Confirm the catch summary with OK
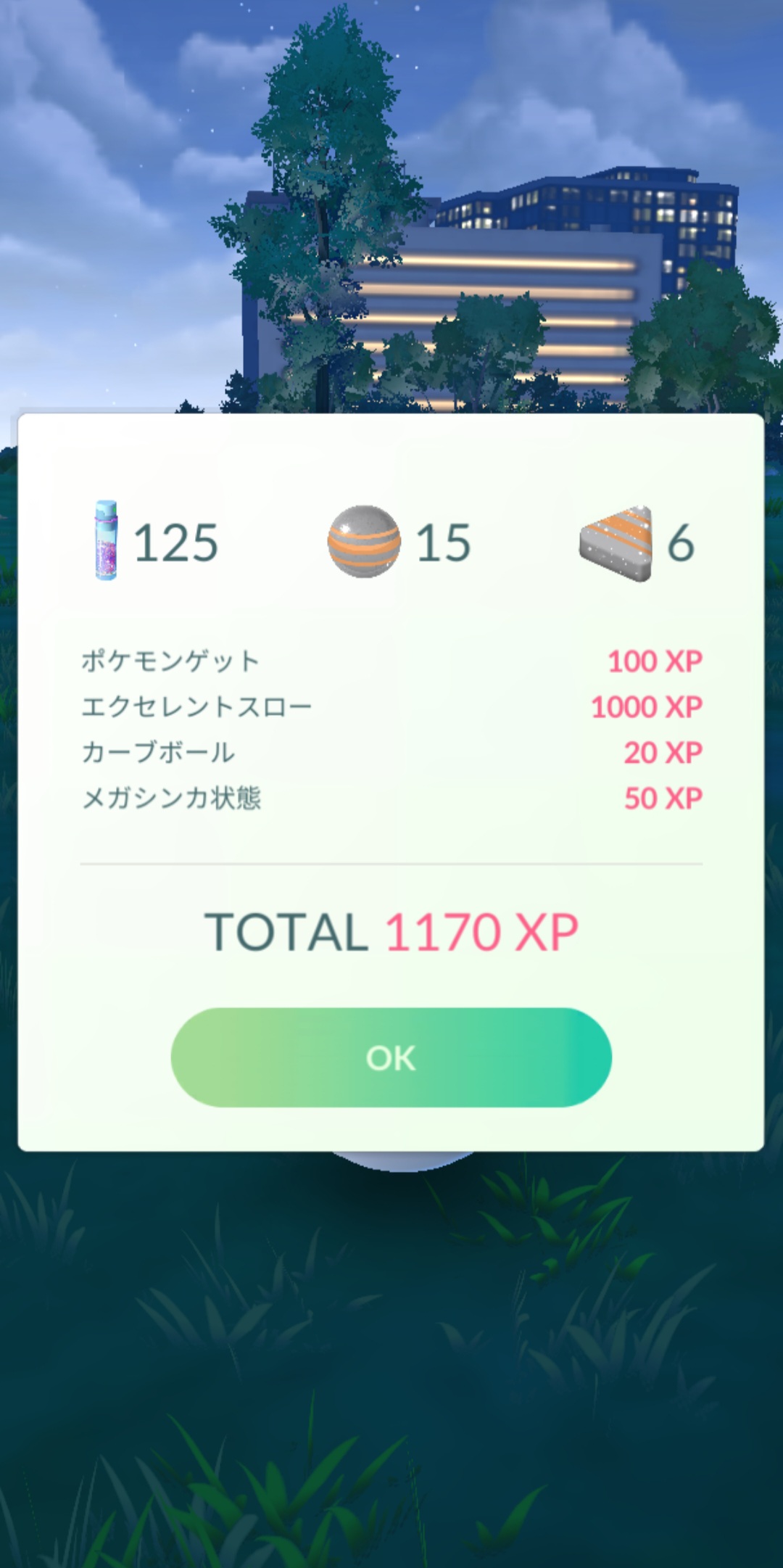The height and width of the screenshot is (1568, 783). pyautogui.click(x=391, y=1057)
